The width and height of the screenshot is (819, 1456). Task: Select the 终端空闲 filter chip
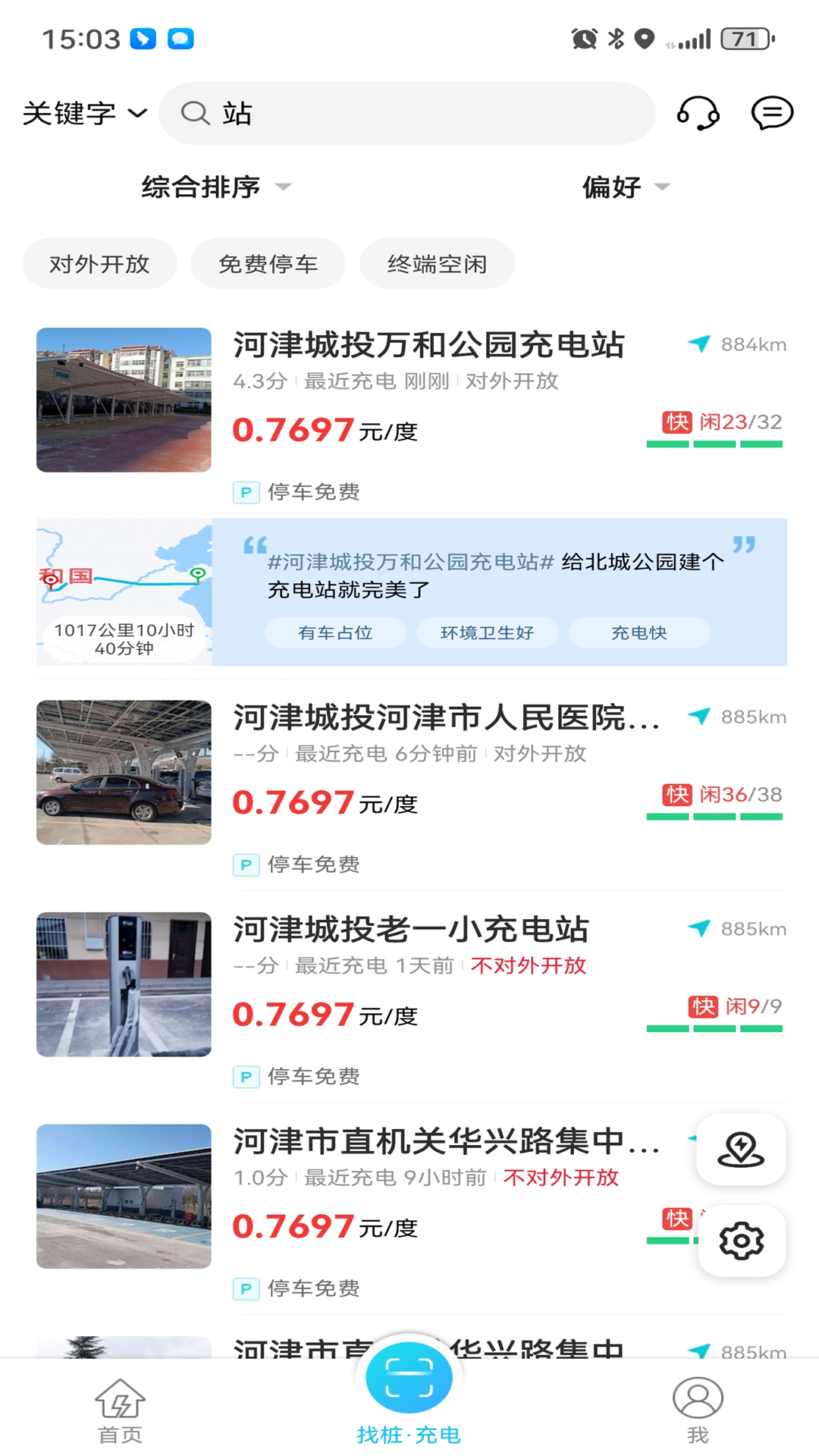[x=438, y=264]
